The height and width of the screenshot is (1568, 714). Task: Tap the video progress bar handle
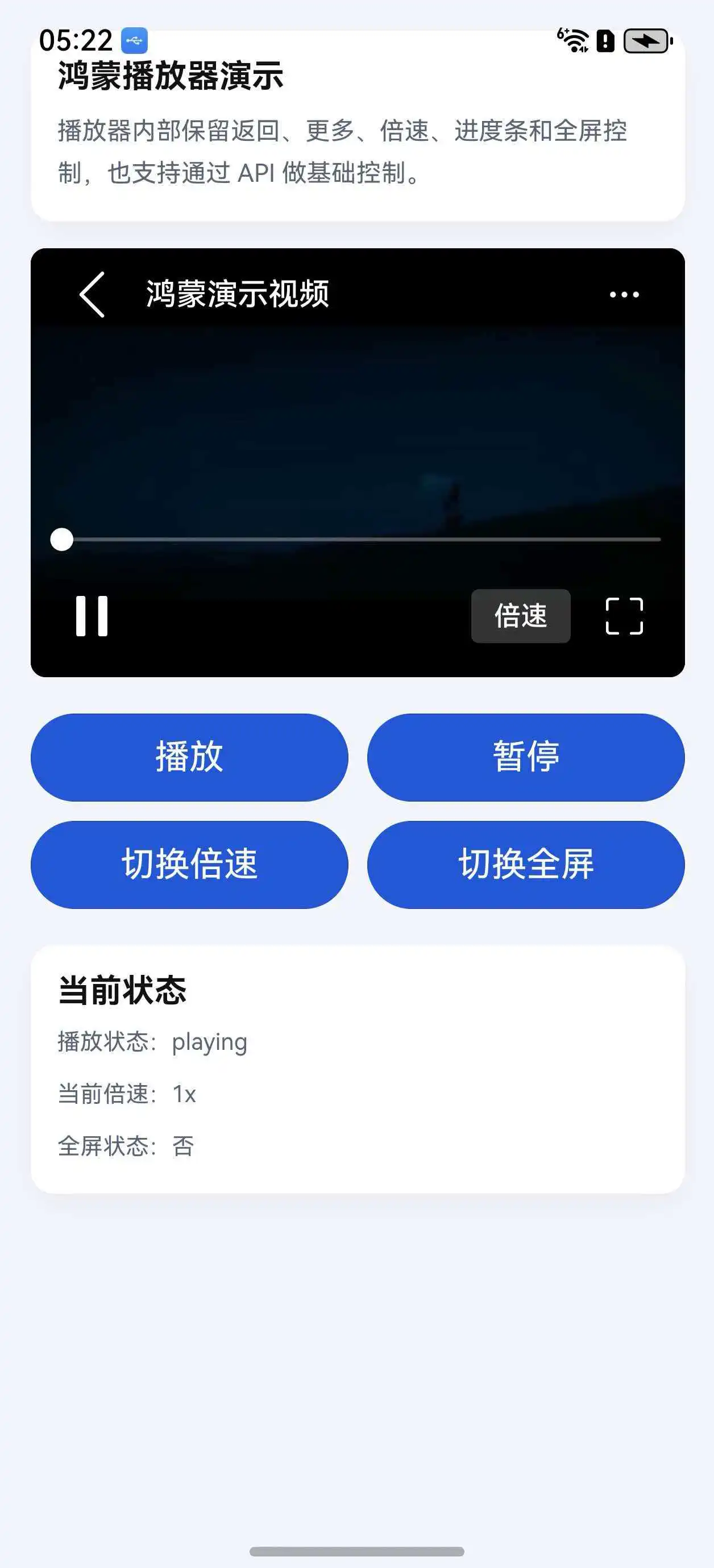(61, 539)
